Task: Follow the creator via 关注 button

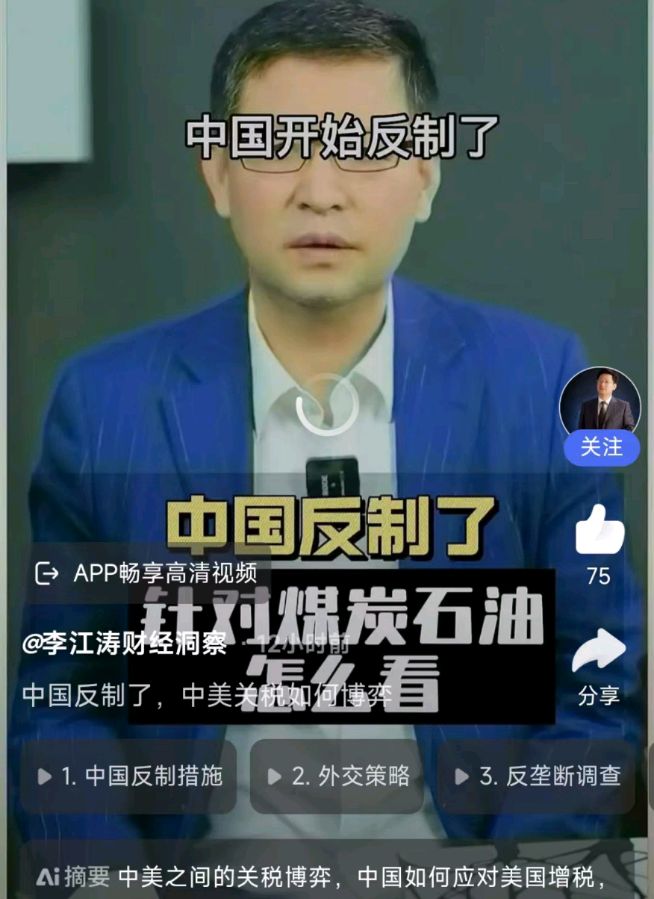Action: click(x=601, y=447)
